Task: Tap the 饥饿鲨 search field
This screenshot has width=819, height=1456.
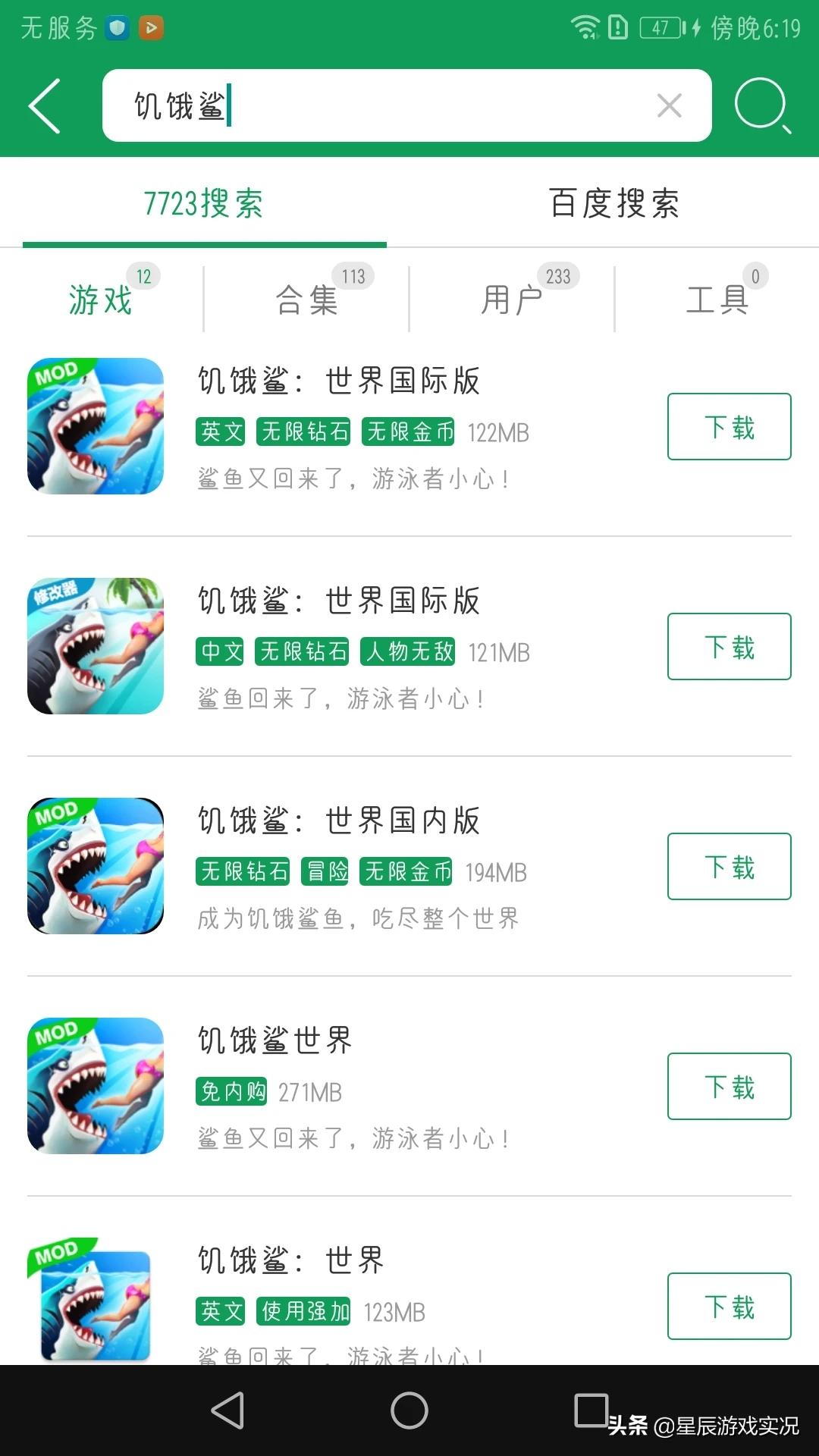Action: point(379,106)
